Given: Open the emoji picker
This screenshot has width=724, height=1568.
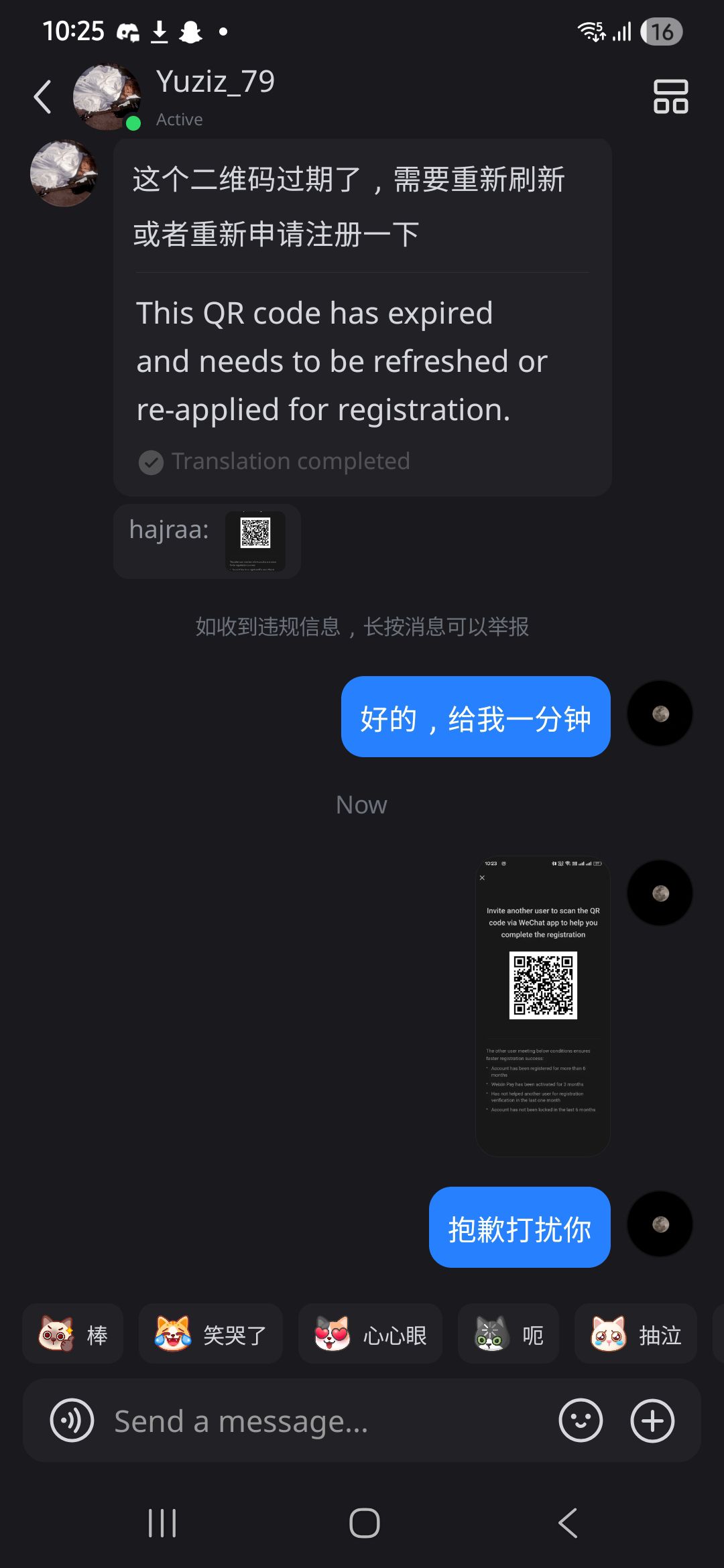Looking at the screenshot, I should 581,1420.
